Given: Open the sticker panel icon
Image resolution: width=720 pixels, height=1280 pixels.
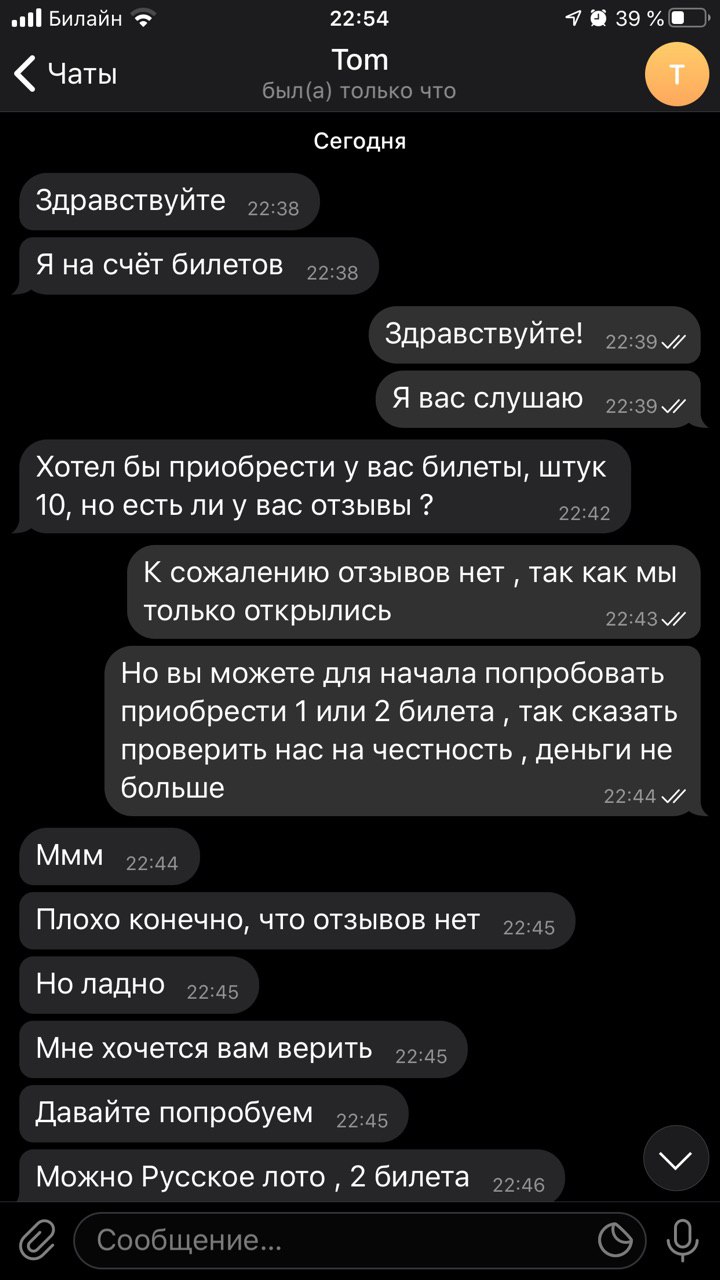Looking at the screenshot, I should 615,1241.
